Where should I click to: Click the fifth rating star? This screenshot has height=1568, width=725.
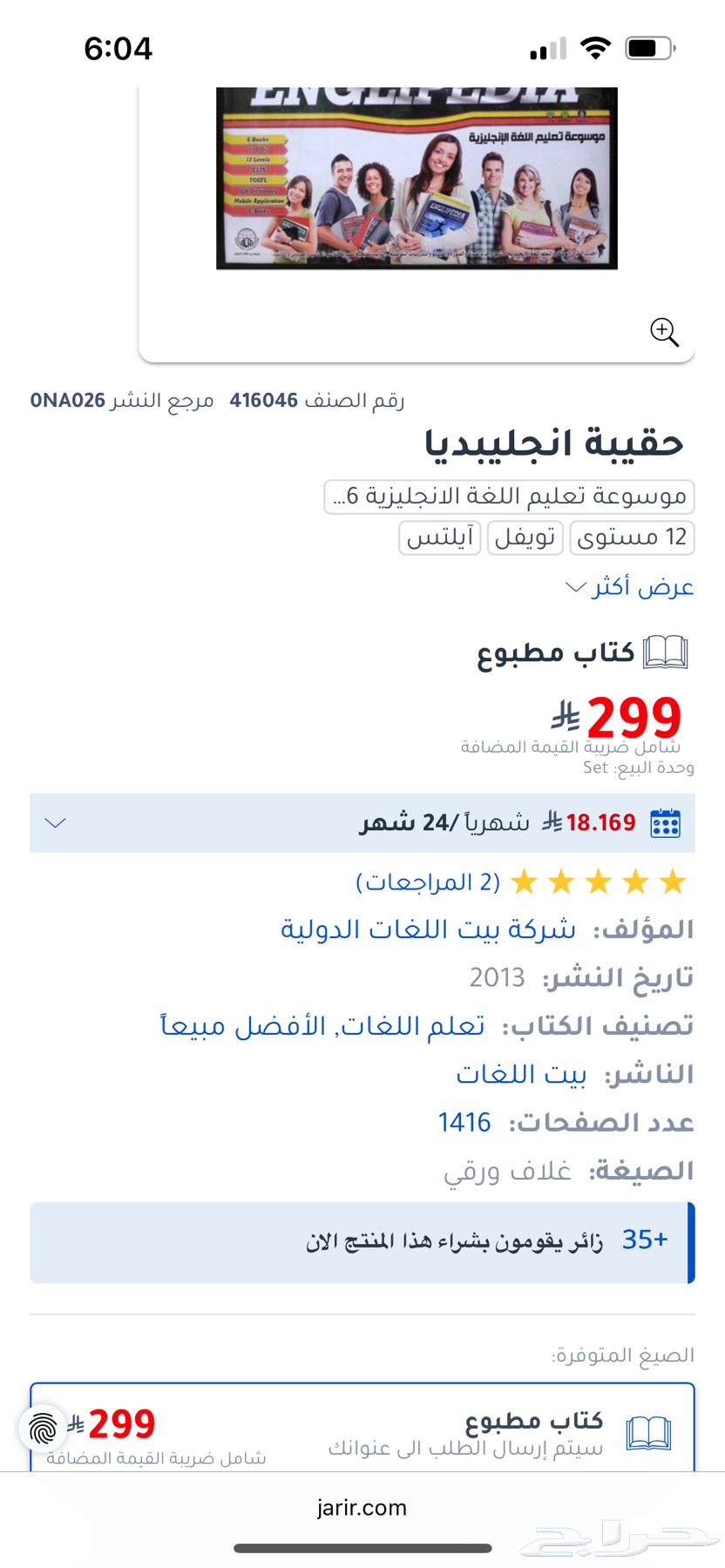(x=523, y=882)
